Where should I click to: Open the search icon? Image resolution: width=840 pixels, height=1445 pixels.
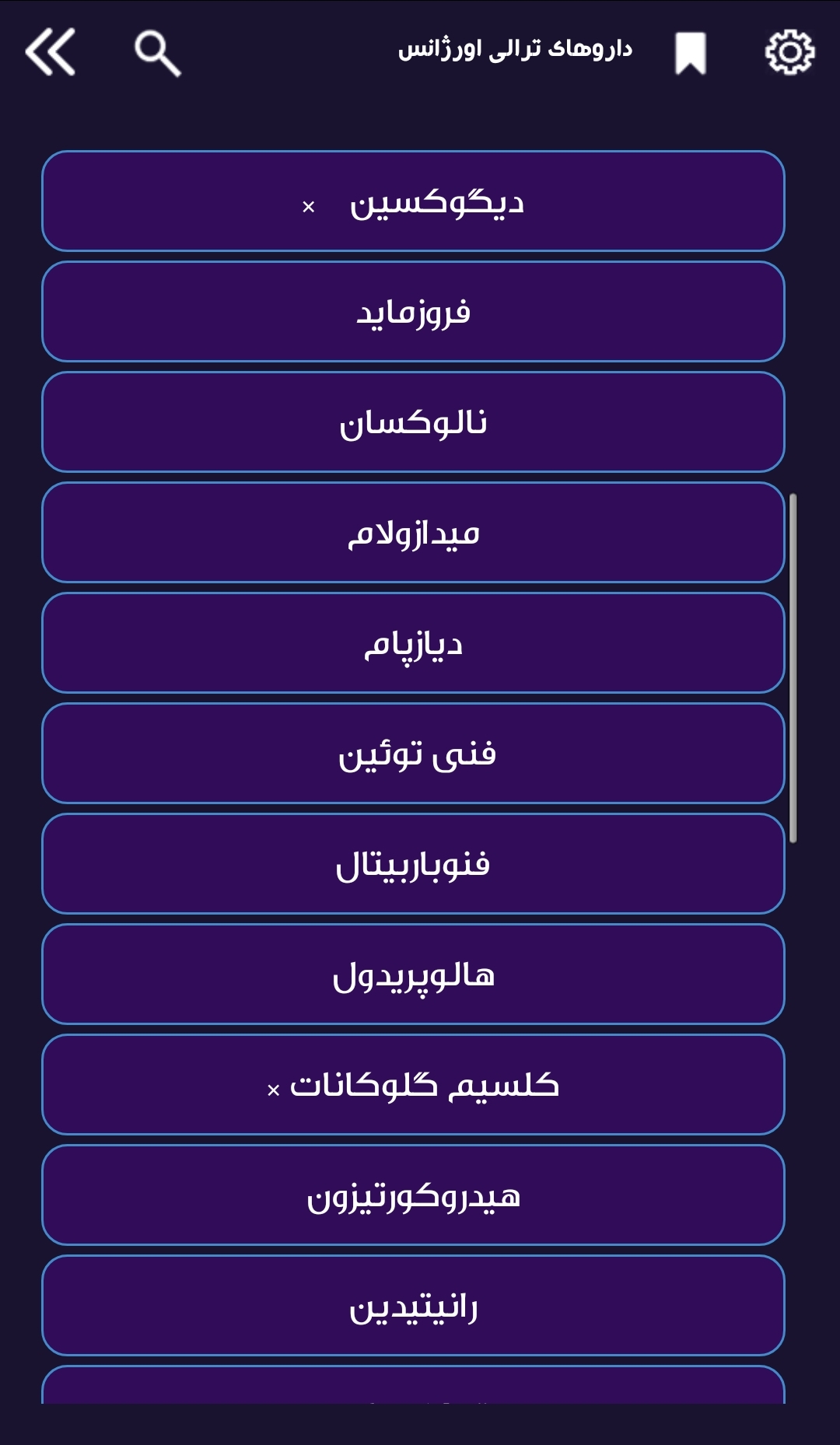[156, 53]
